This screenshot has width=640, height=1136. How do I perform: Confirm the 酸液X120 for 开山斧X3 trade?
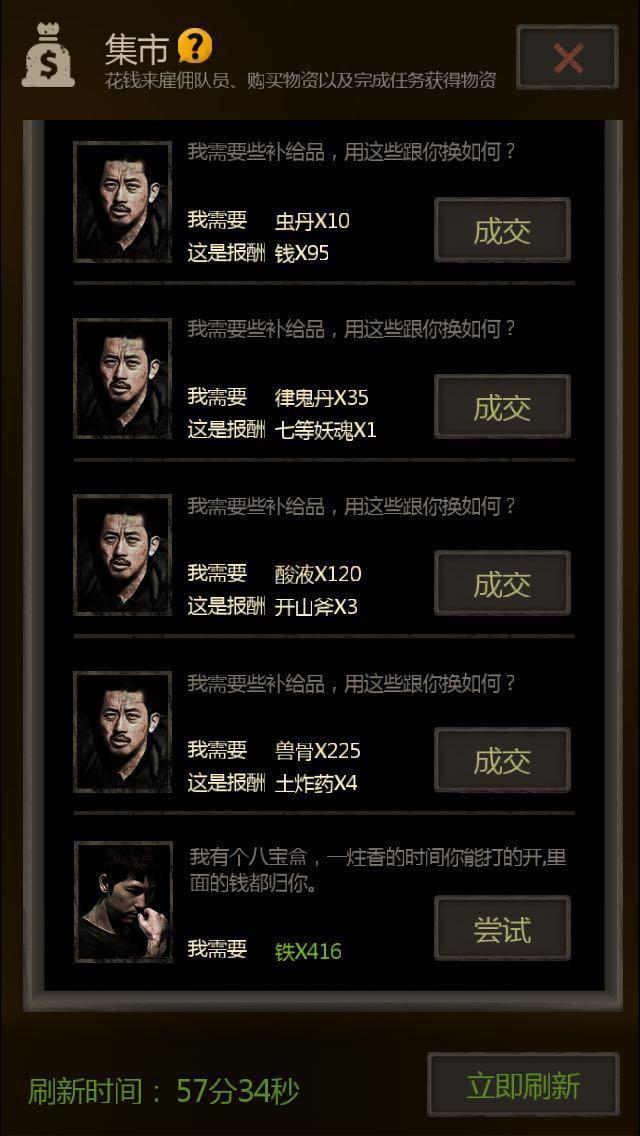click(502, 584)
